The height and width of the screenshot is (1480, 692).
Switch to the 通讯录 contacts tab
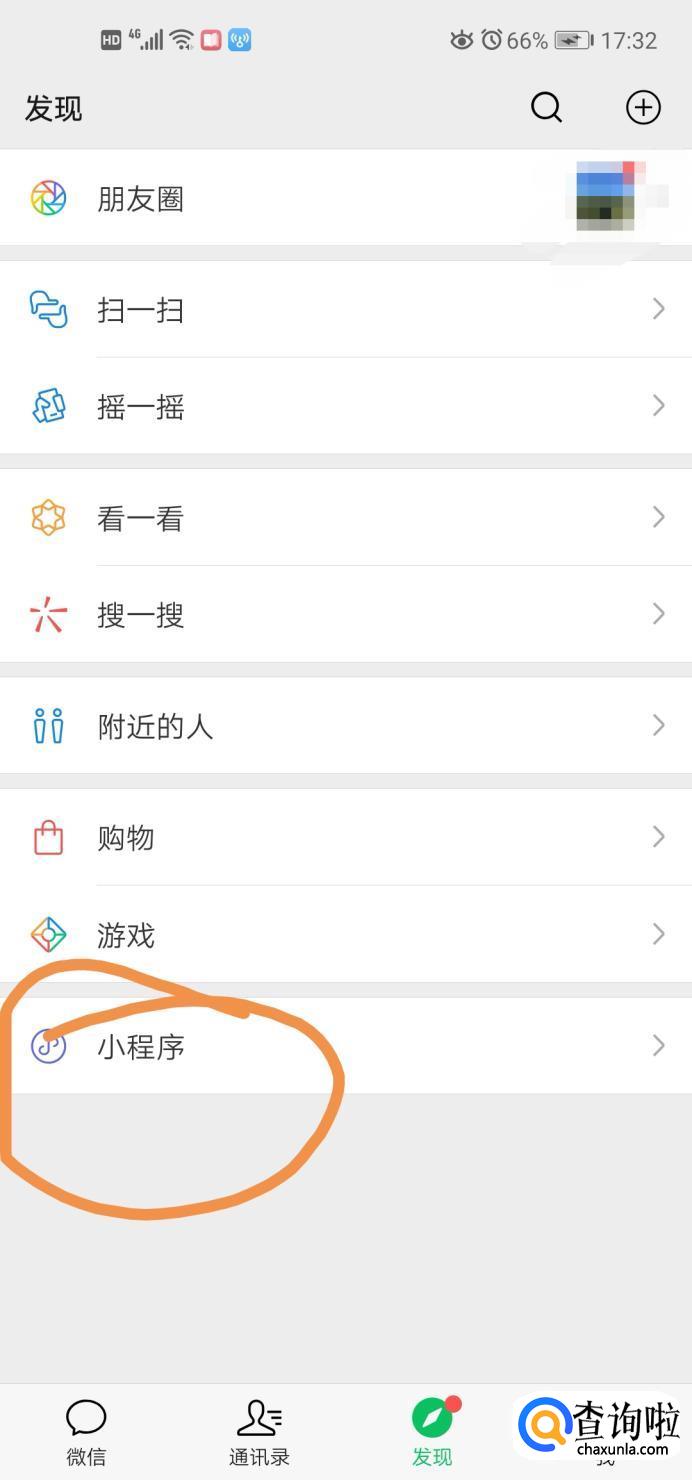point(259,1432)
